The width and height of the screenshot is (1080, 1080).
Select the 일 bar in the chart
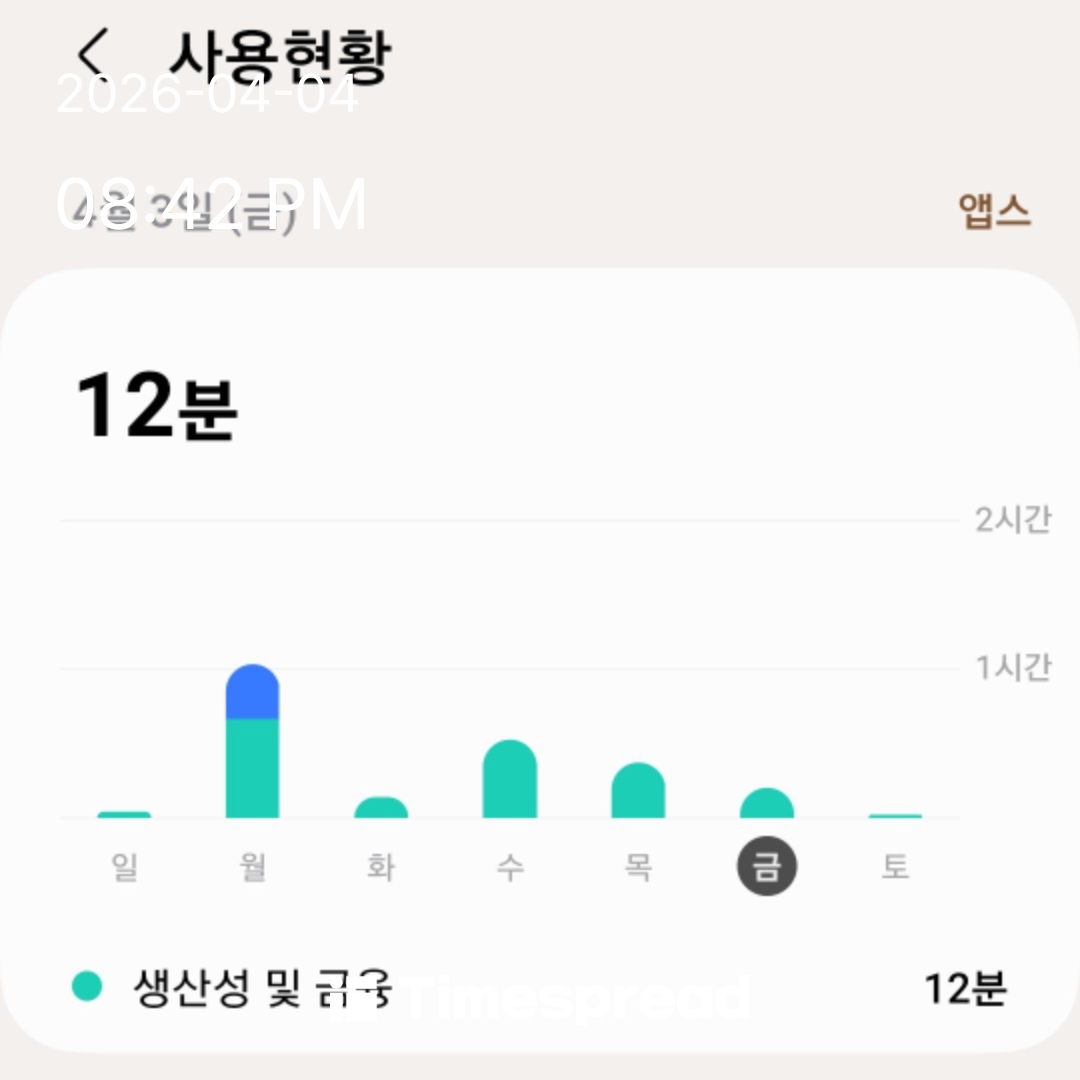click(124, 815)
